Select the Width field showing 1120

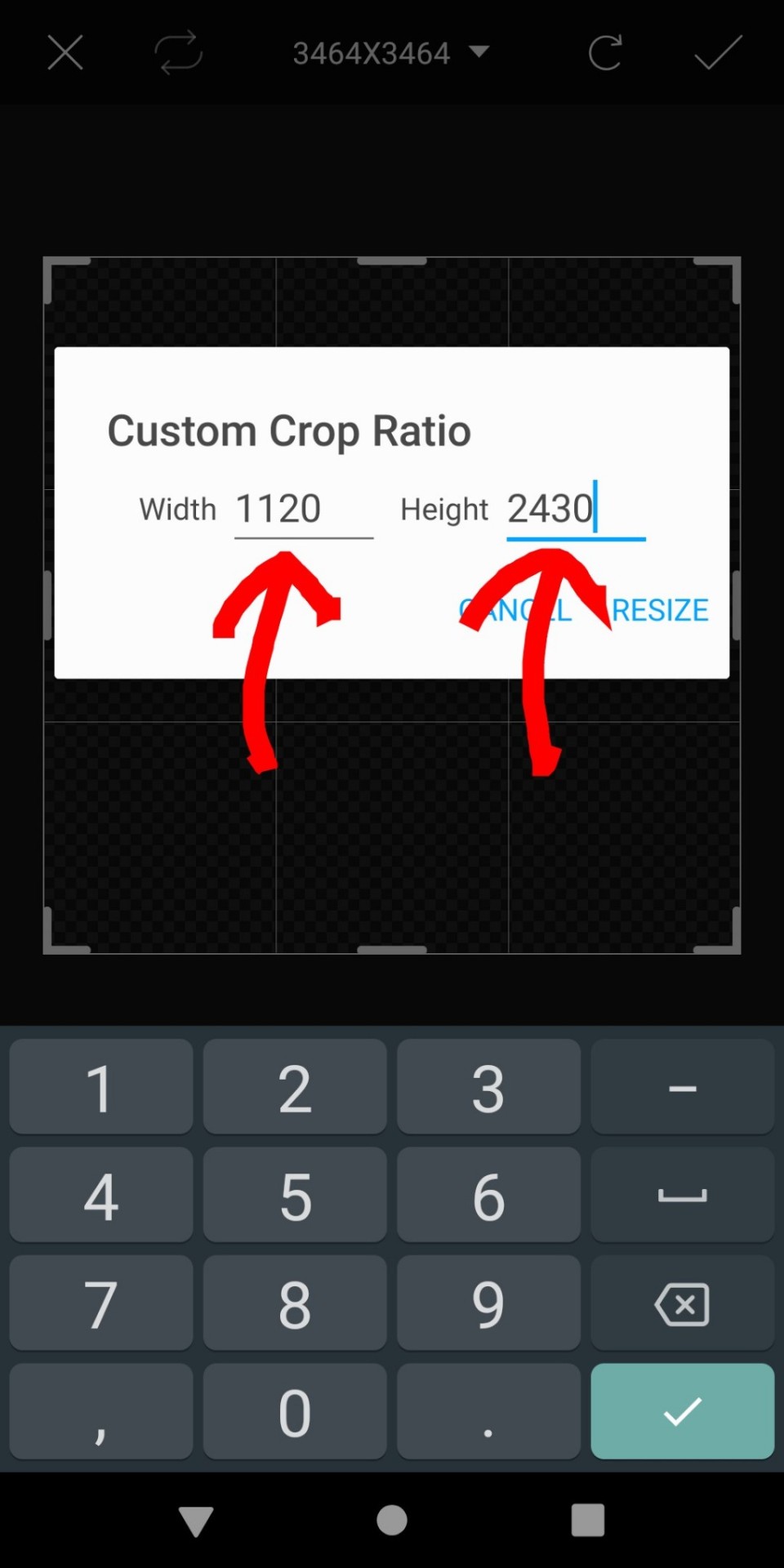pyautogui.click(x=302, y=510)
